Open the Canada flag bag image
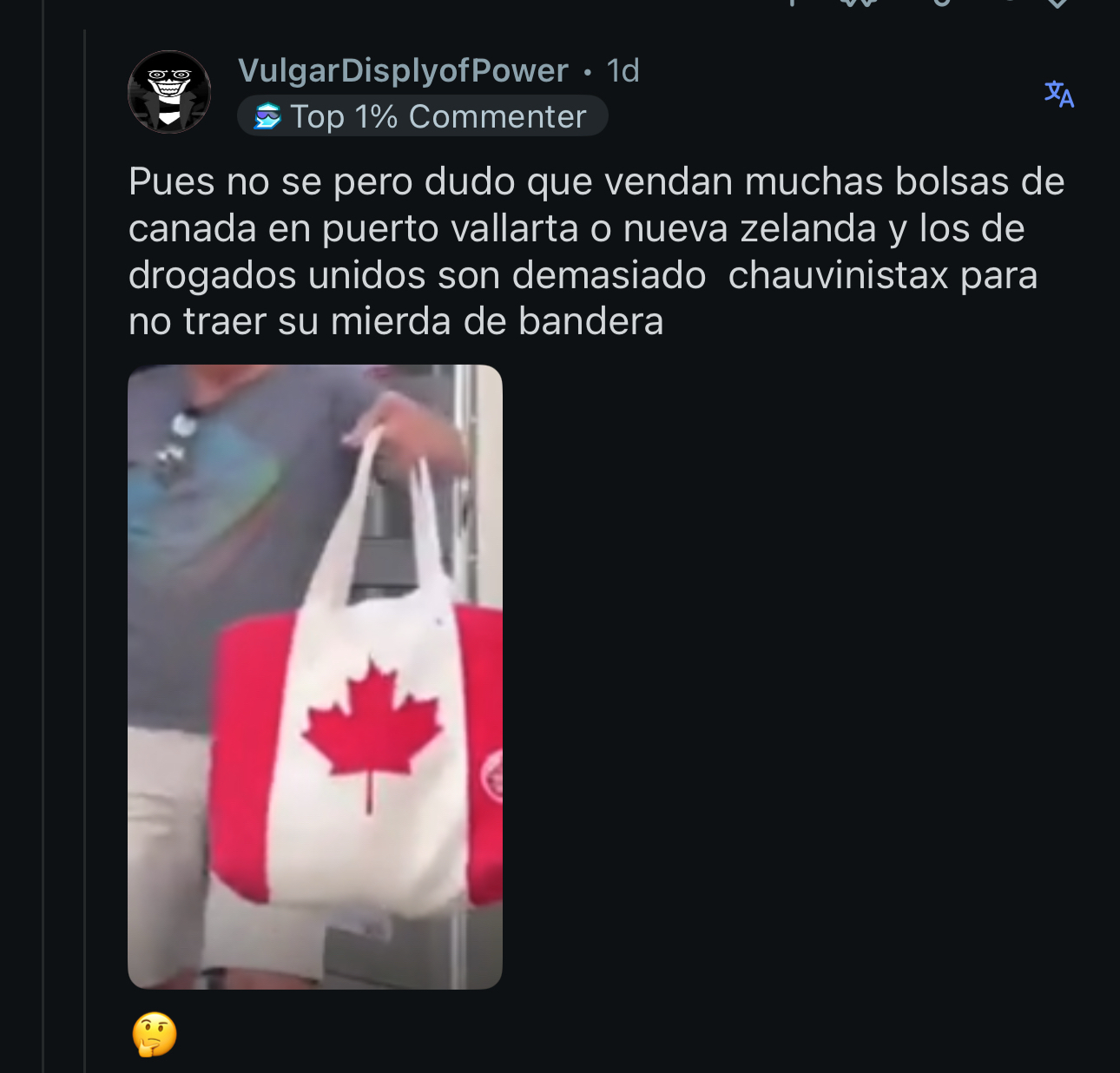This screenshot has width=1120, height=1073. pyautogui.click(x=315, y=676)
